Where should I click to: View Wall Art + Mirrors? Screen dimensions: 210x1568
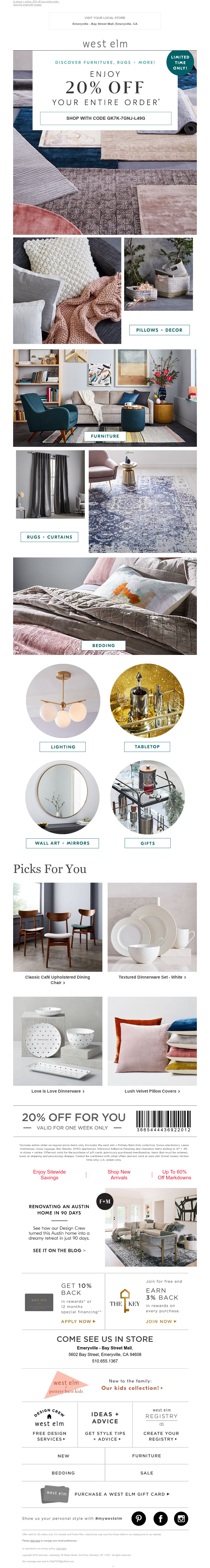click(62, 843)
